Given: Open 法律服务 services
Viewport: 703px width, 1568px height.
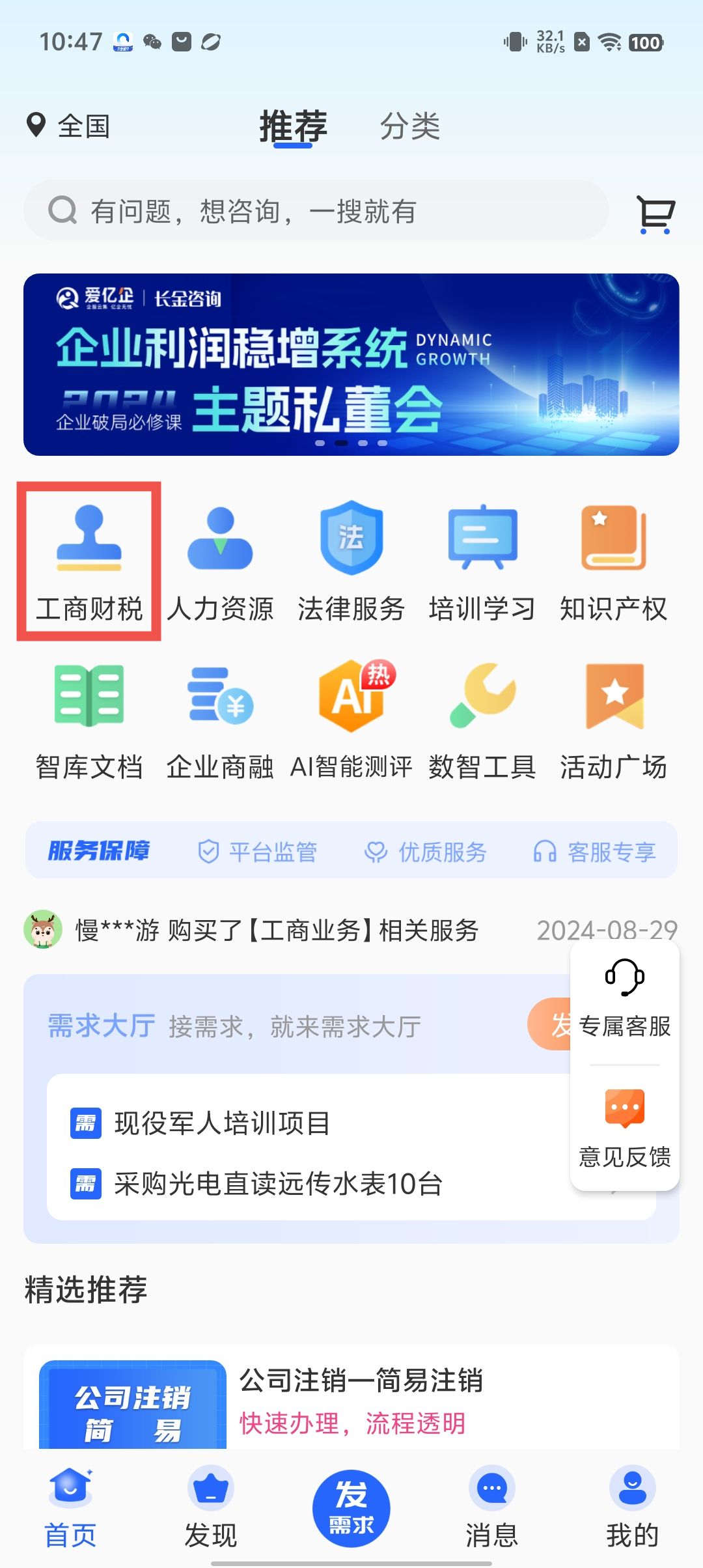Looking at the screenshot, I should coord(351,561).
